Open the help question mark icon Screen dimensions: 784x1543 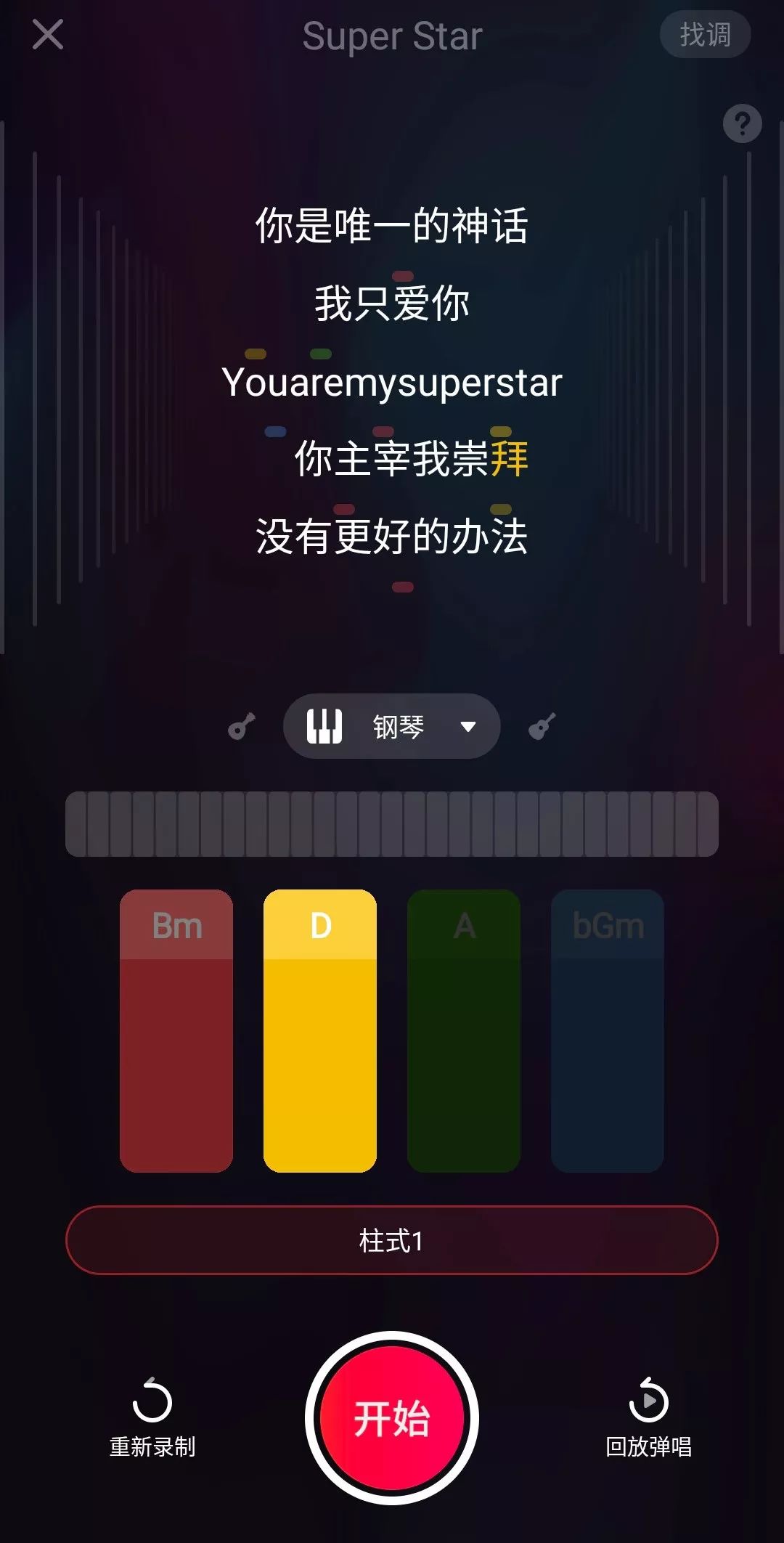(x=742, y=124)
